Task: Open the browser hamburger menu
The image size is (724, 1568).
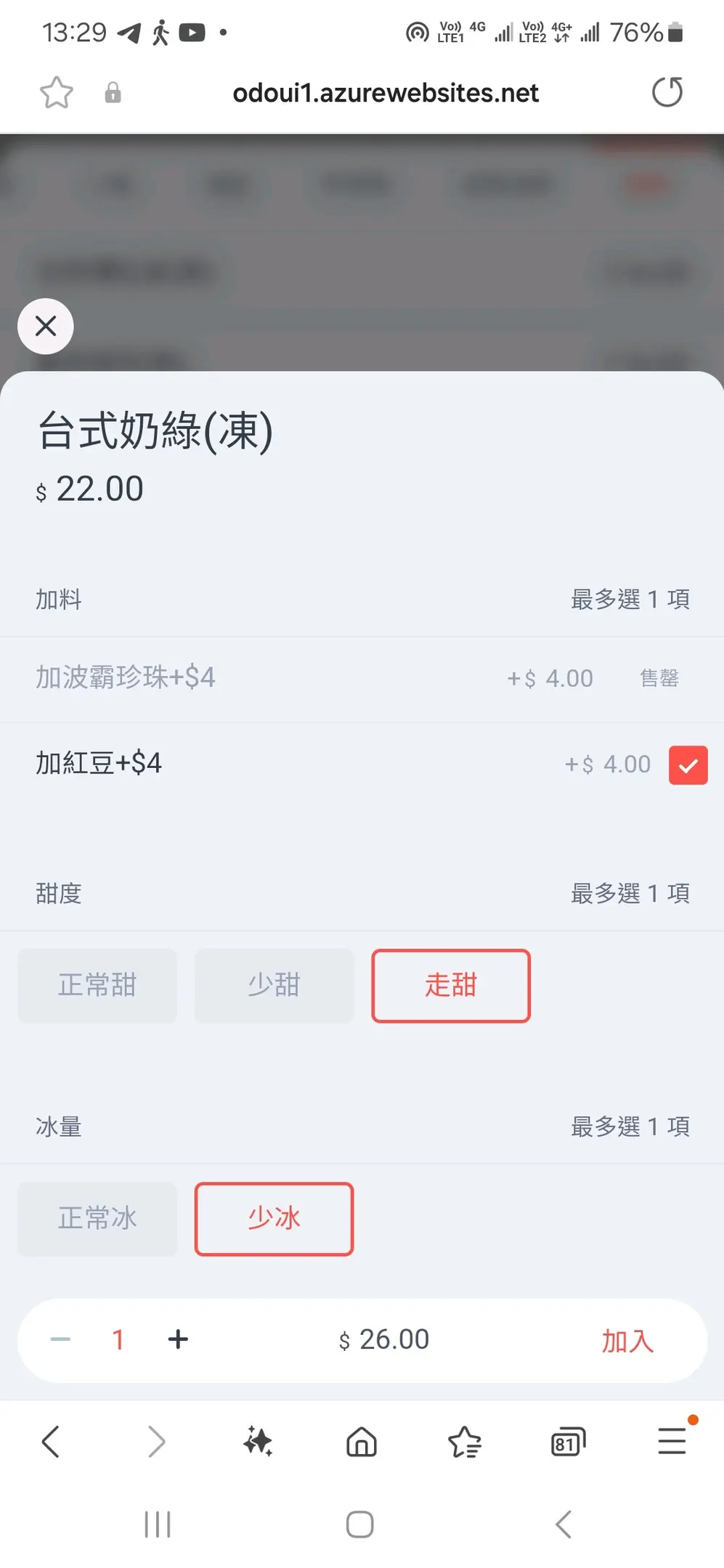Action: (x=672, y=1440)
